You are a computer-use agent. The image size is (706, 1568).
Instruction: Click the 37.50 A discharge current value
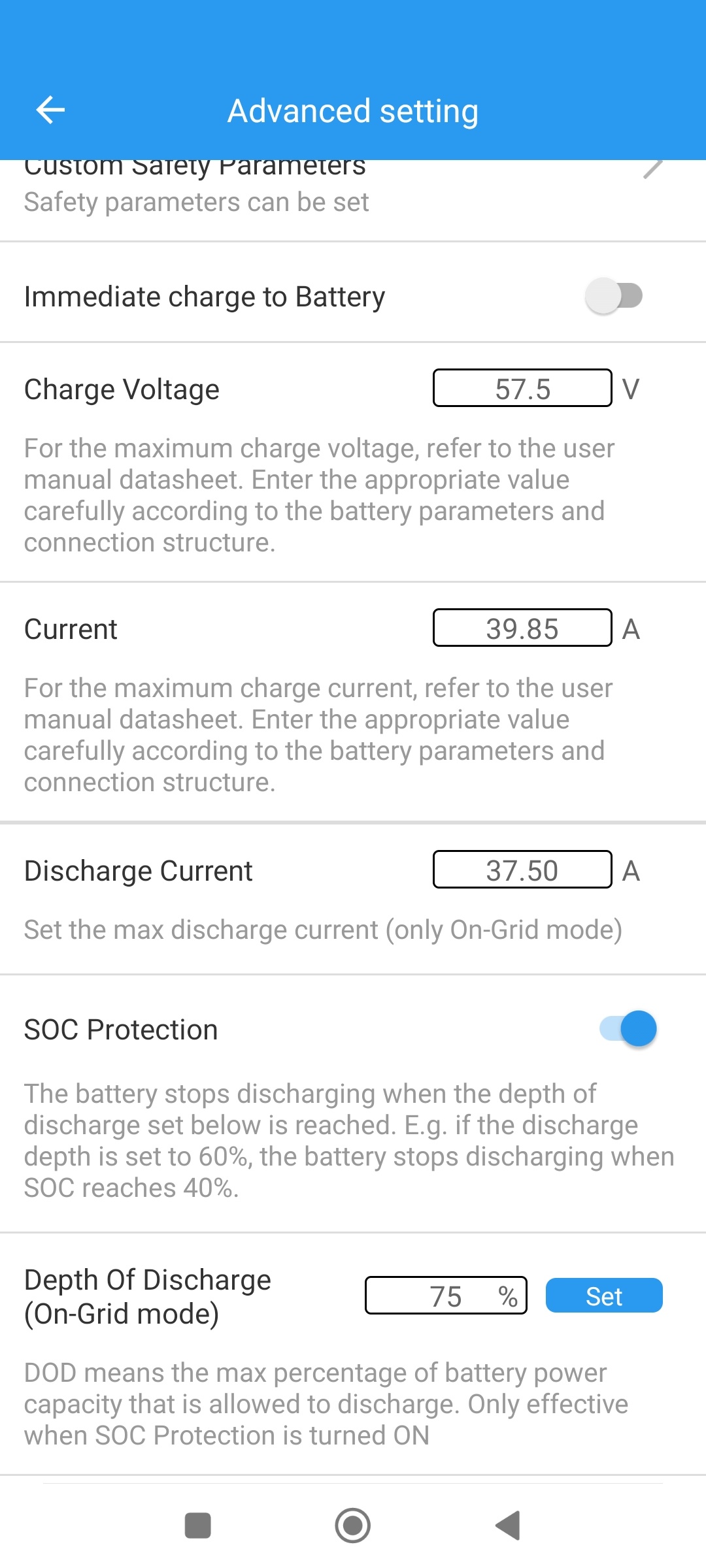tap(522, 870)
